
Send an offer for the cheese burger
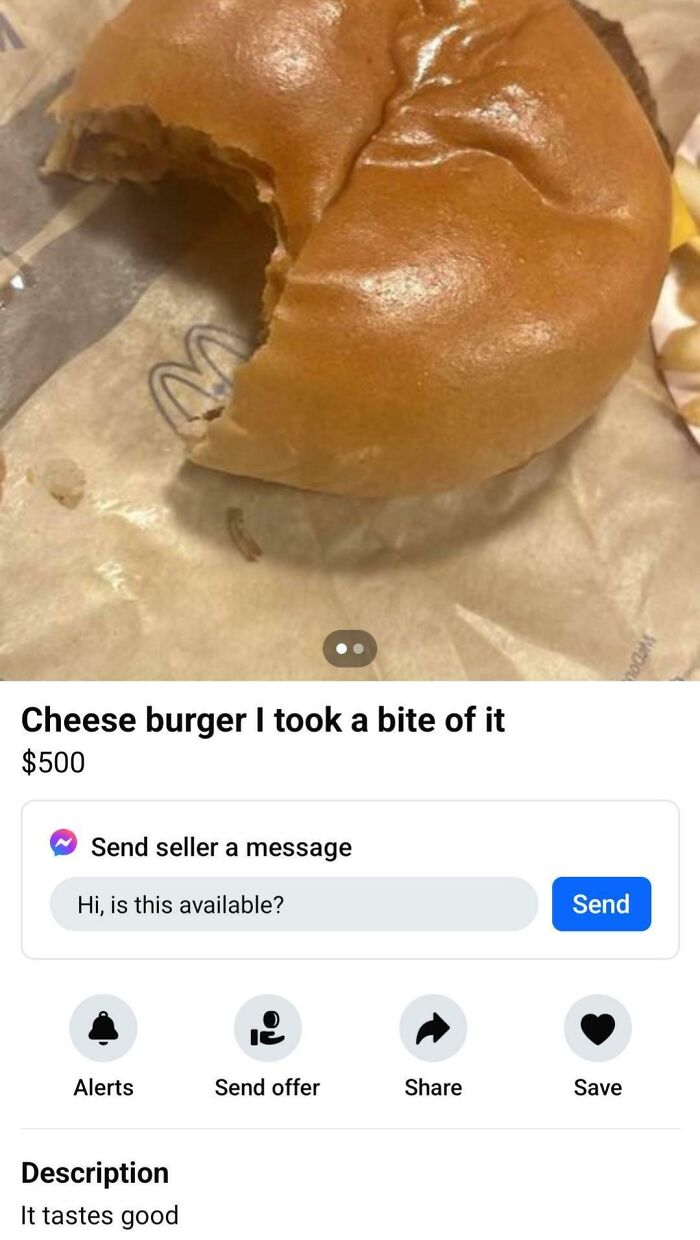[x=267, y=1028]
